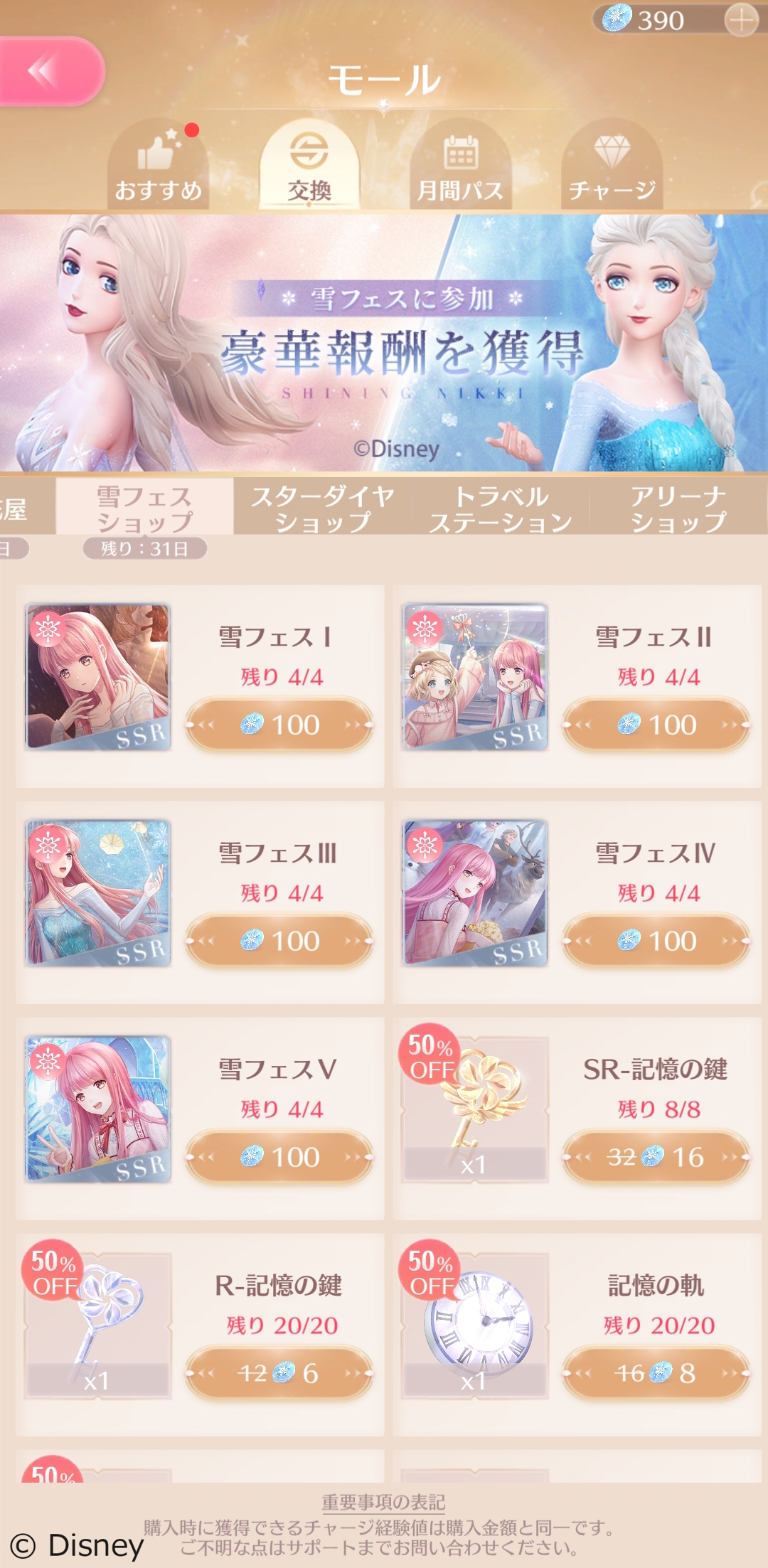Go back using the pink arrow button

click(x=50, y=71)
